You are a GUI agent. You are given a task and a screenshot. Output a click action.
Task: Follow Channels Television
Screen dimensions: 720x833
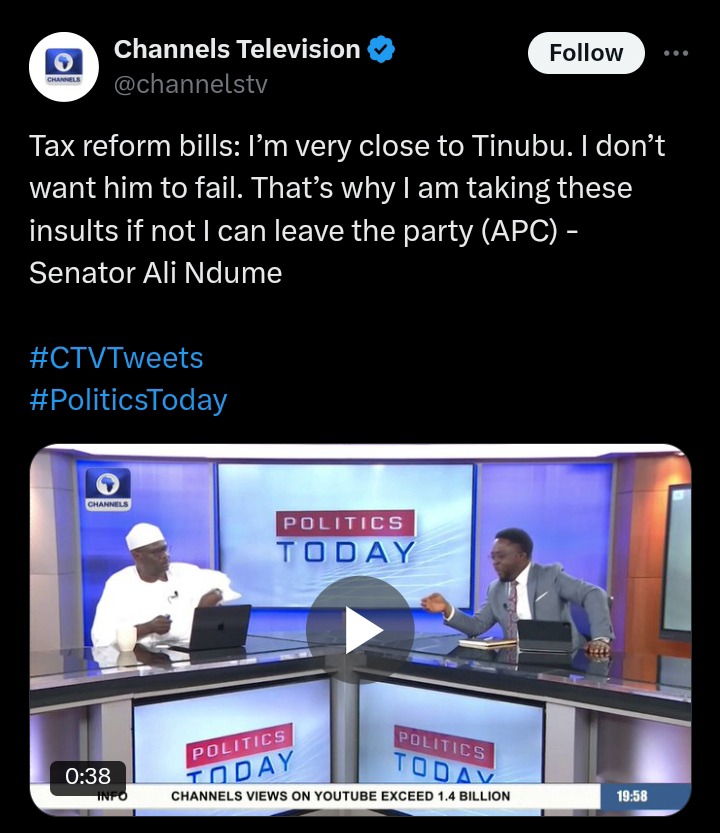pos(586,53)
